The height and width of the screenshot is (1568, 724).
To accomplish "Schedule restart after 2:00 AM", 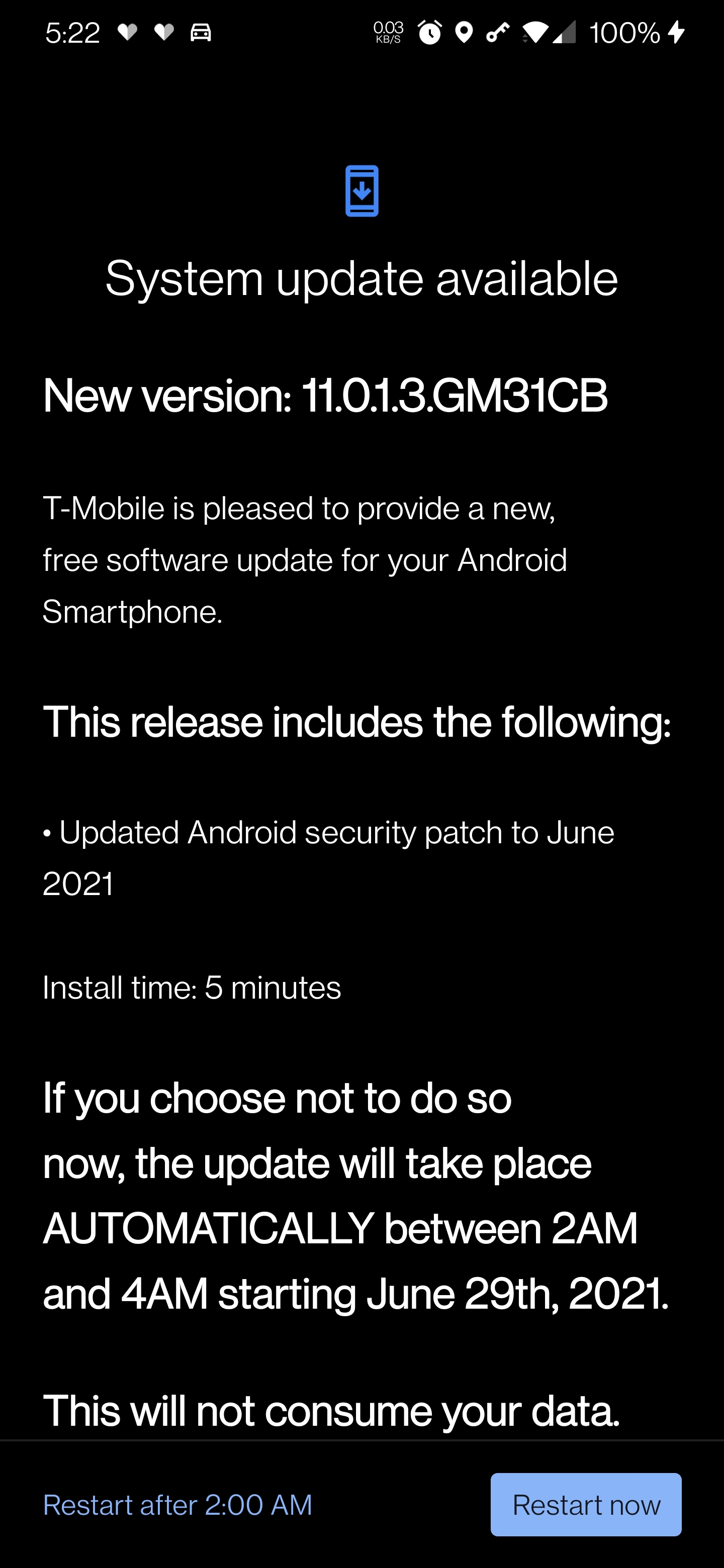I will 177,1505.
